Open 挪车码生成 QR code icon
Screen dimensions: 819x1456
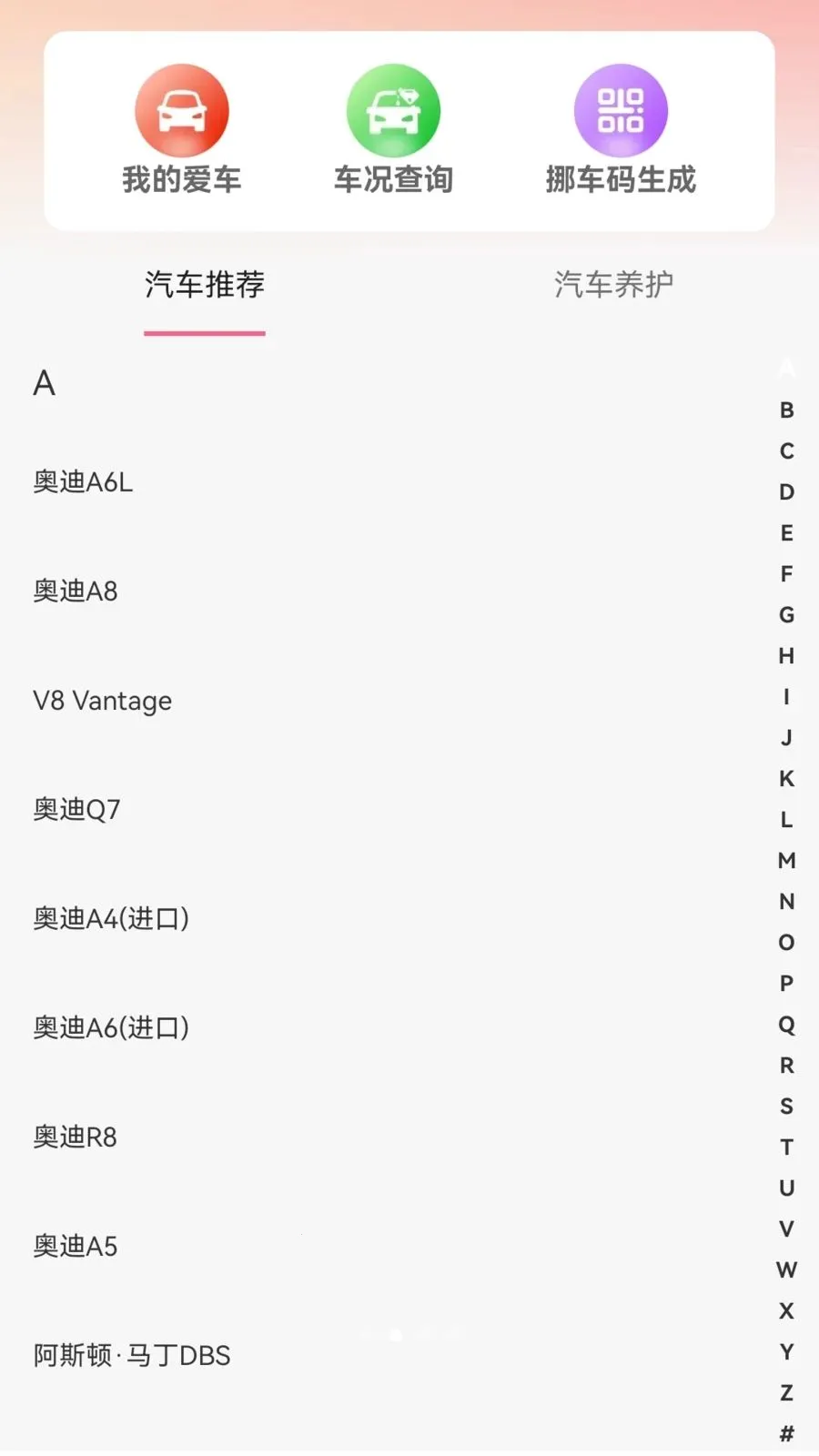click(621, 127)
